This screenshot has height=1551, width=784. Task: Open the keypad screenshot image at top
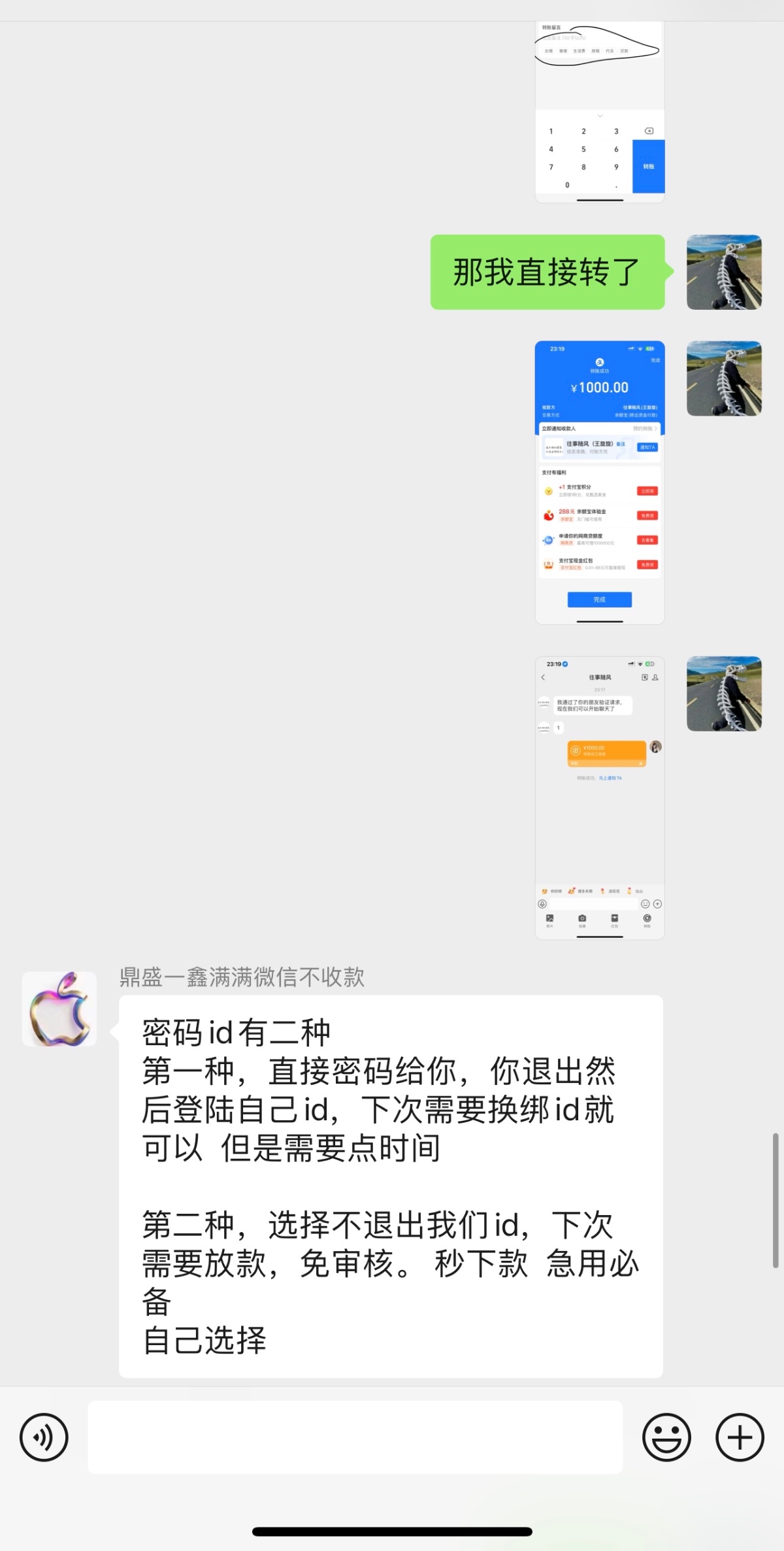600,111
